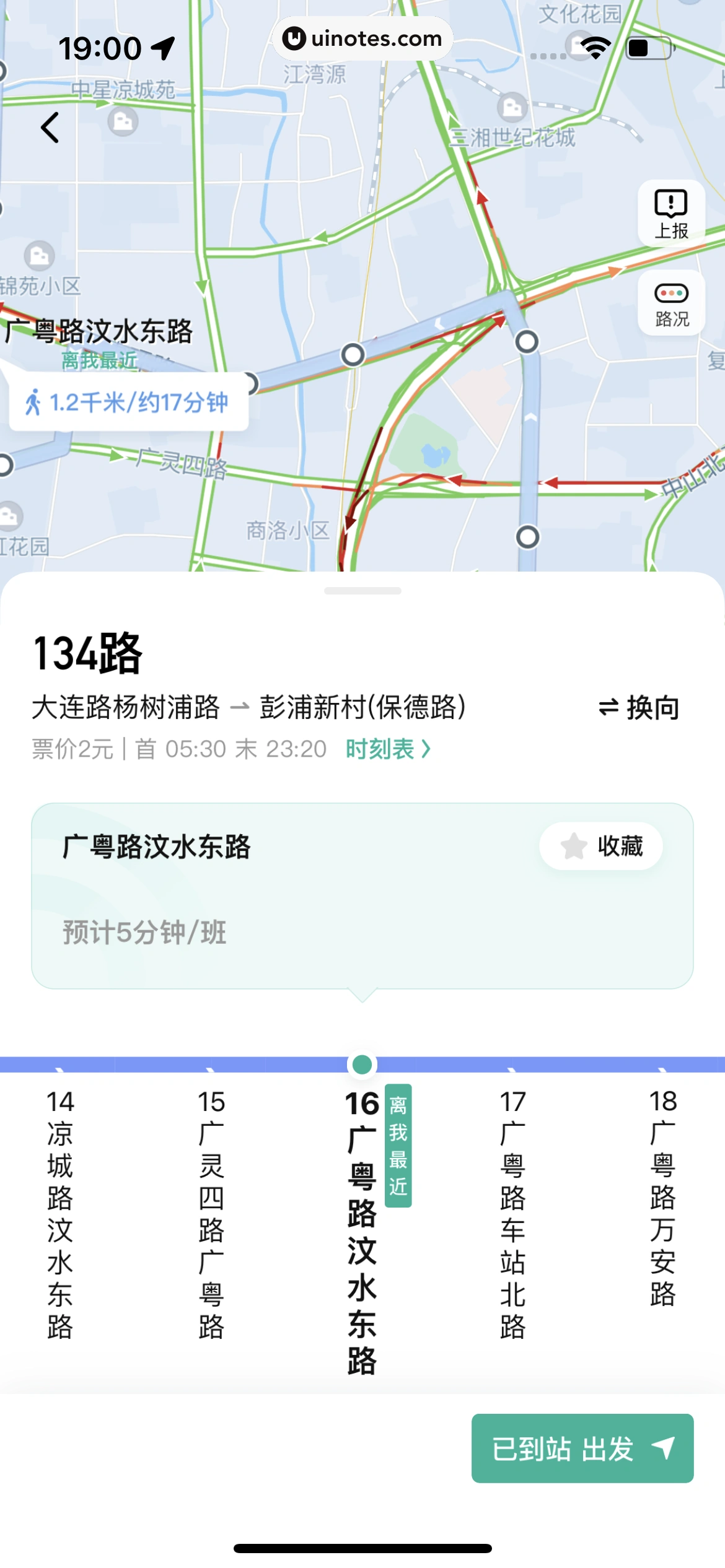
Task: Go back using the back arrow
Action: [51, 128]
